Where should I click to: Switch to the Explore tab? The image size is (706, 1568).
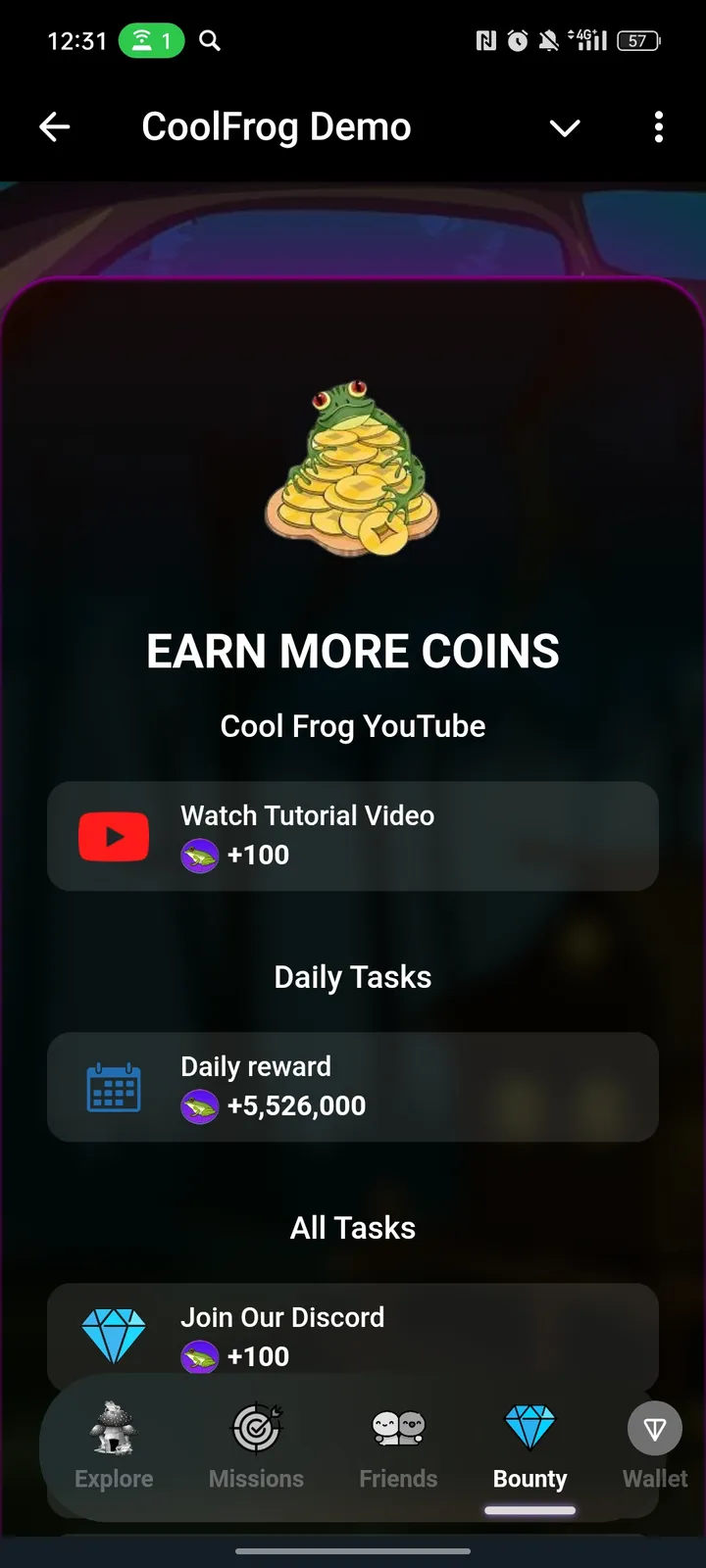click(114, 1445)
